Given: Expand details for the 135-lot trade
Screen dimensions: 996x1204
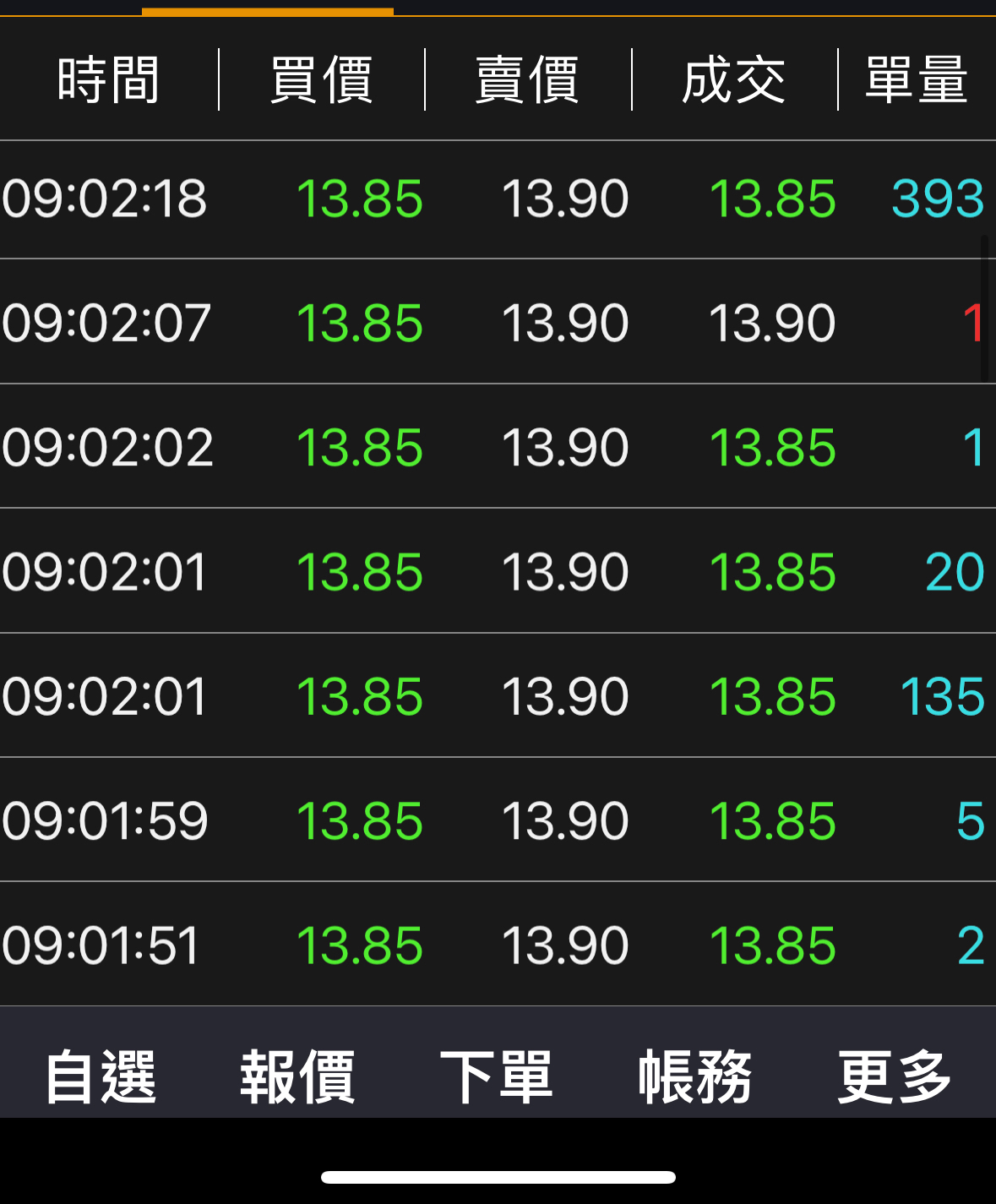Looking at the screenshot, I should (498, 695).
